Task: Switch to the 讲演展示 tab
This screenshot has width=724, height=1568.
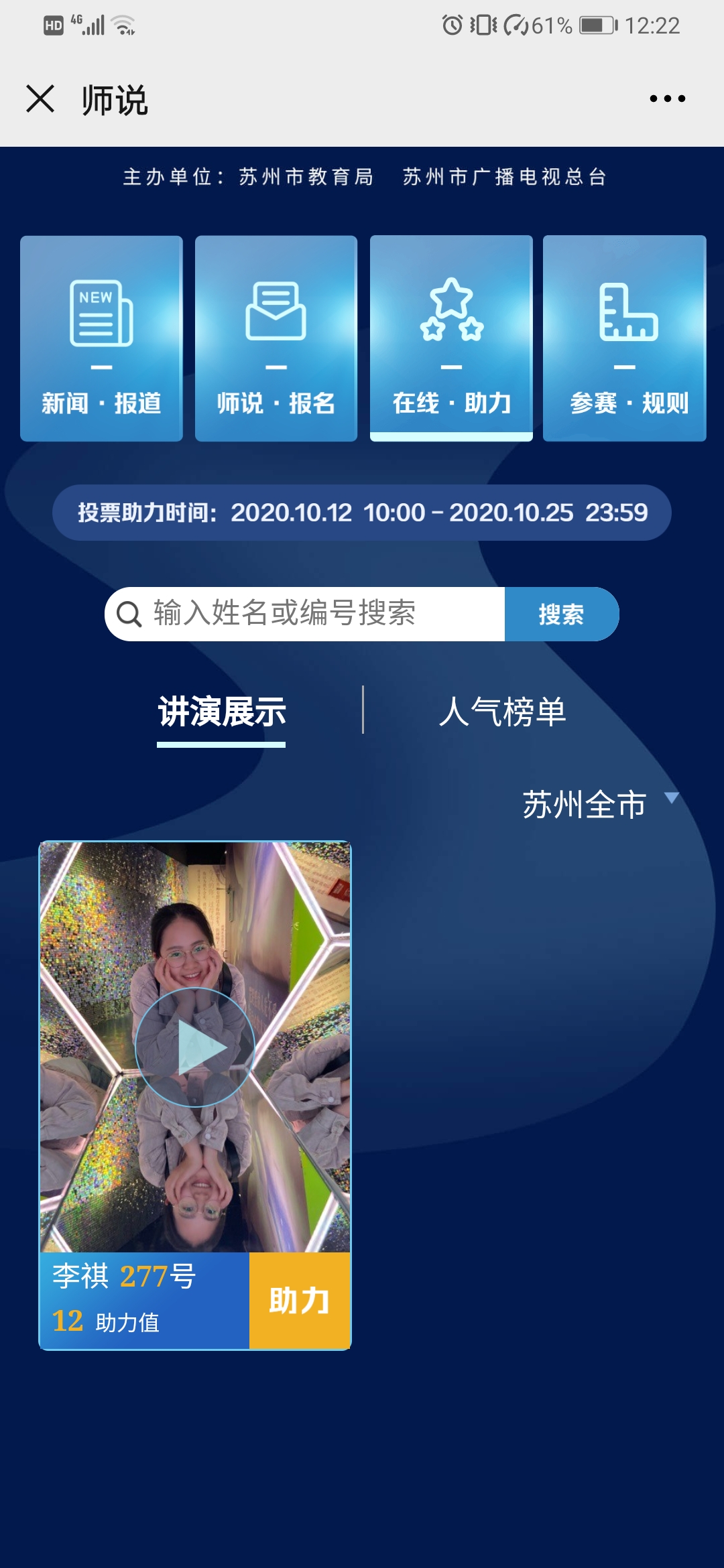Action: click(x=222, y=712)
